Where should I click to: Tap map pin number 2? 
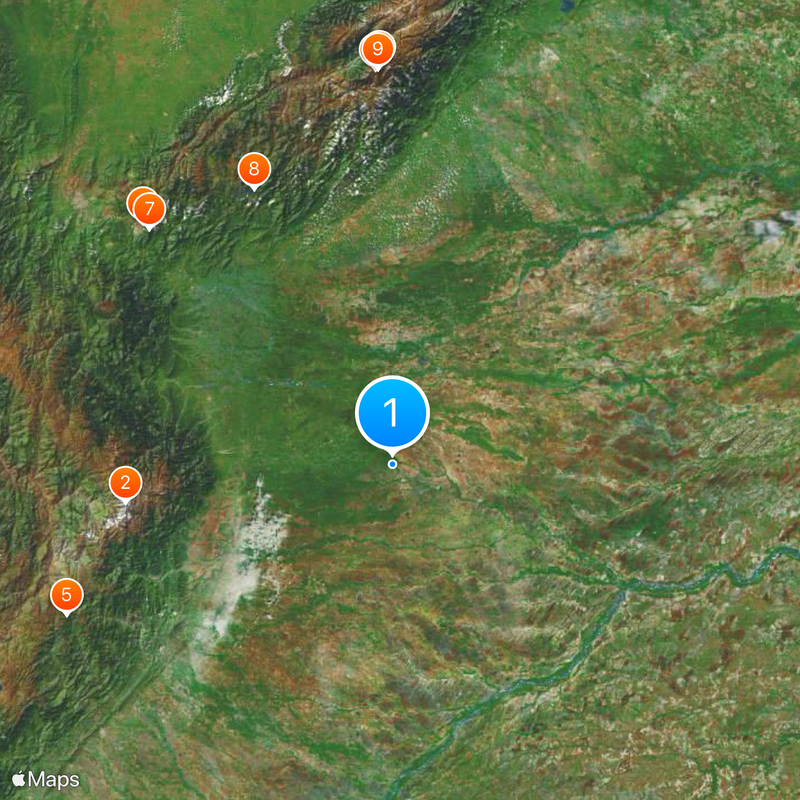[125, 484]
